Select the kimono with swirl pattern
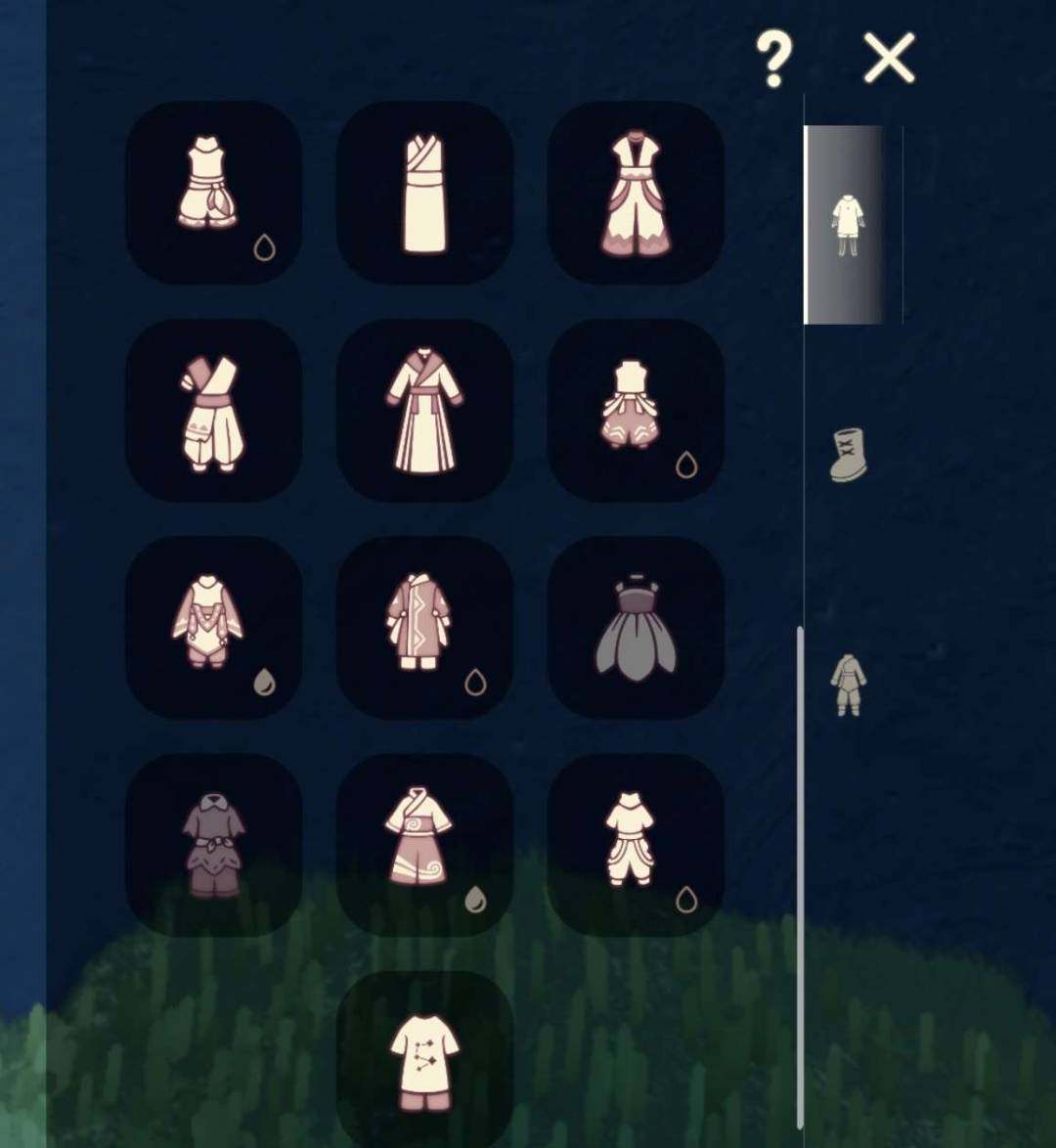 (424, 844)
